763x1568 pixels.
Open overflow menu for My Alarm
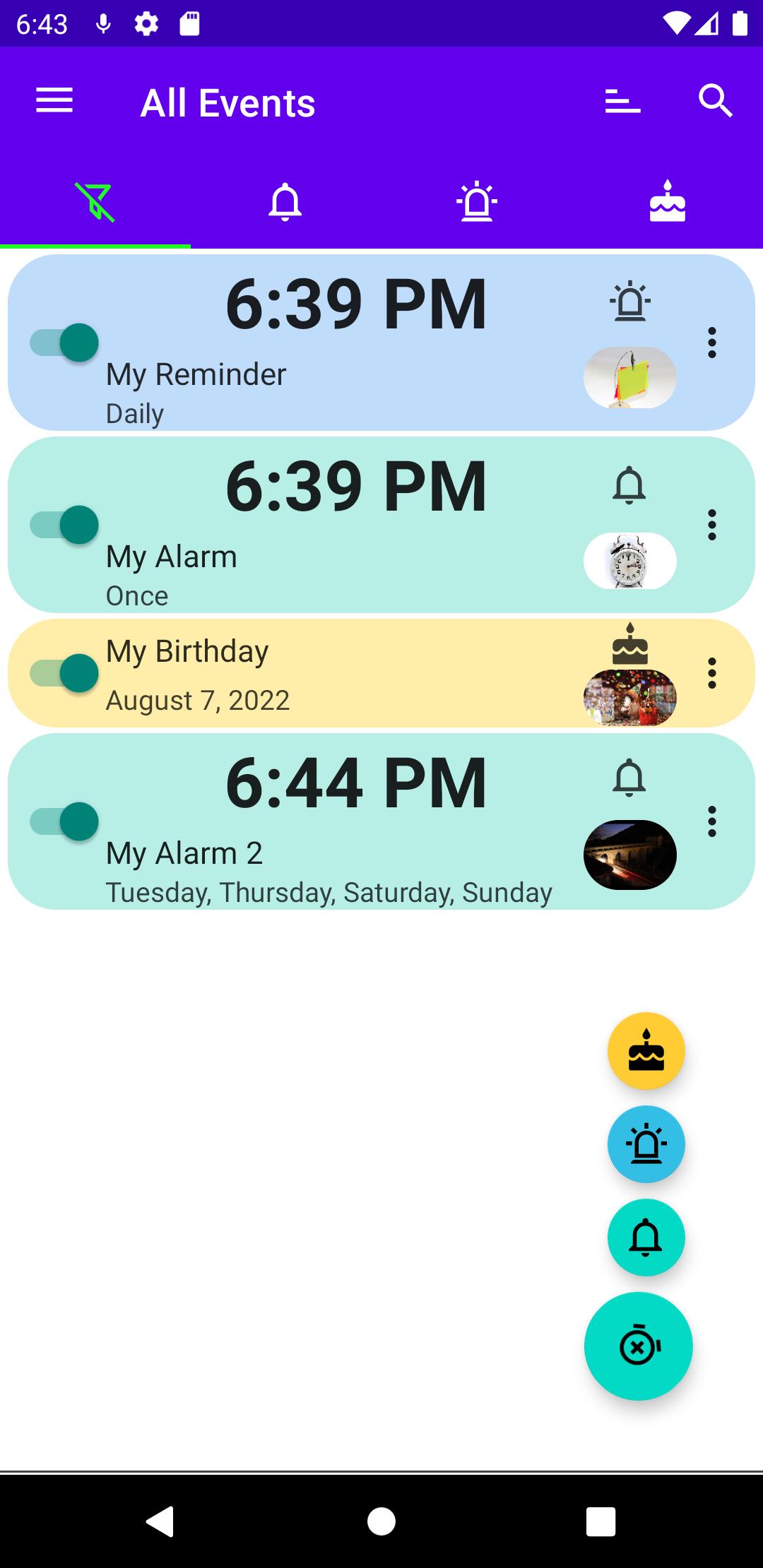coord(712,525)
